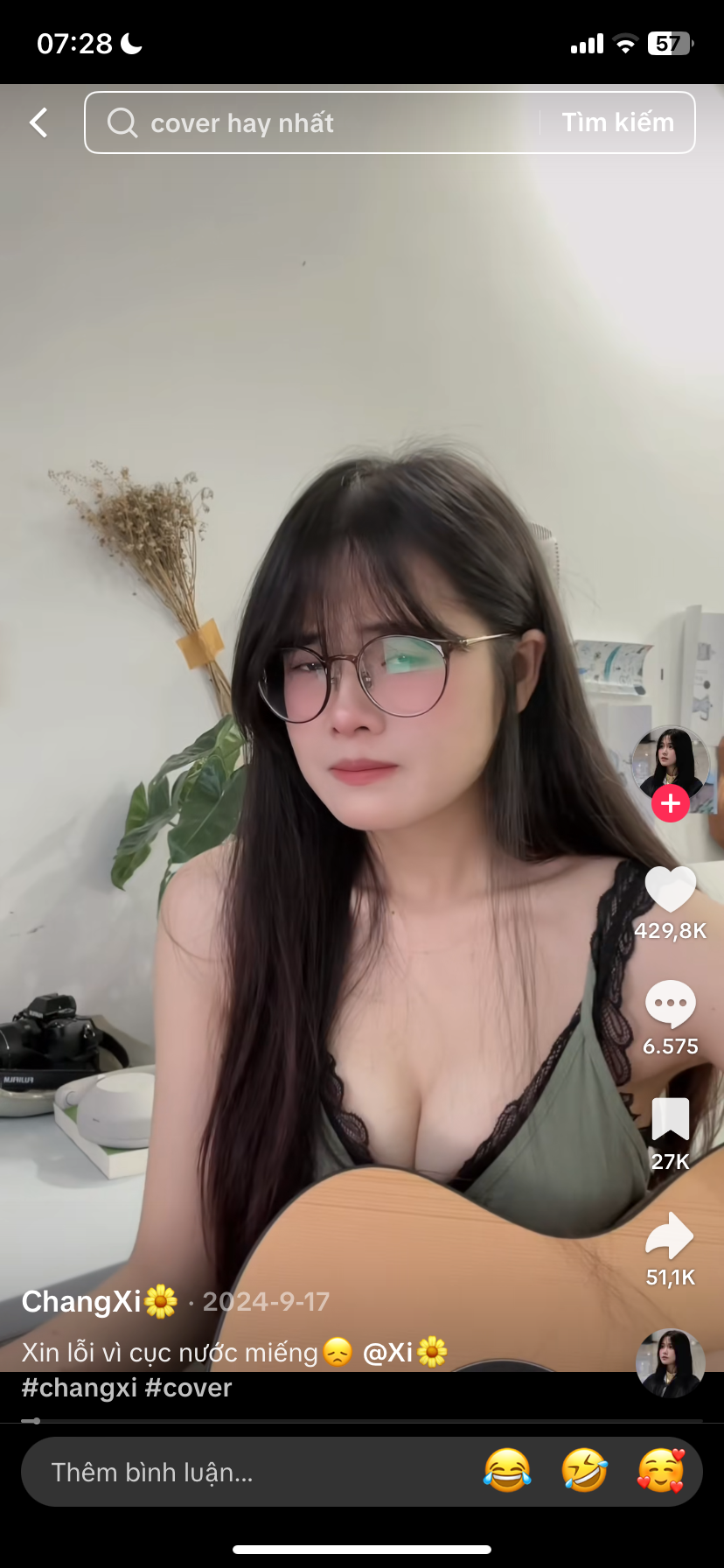724x1568 pixels.
Task: Open the sound disc at bottom right
Action: [670, 1363]
